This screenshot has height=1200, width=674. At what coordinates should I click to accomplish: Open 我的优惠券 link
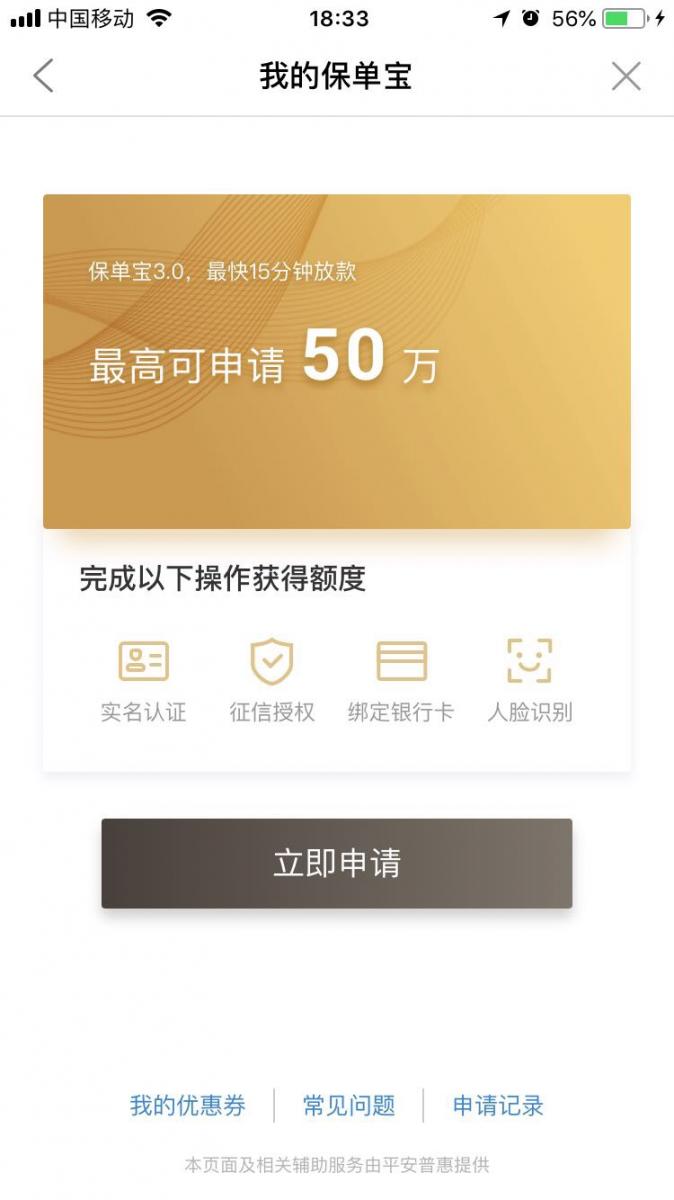point(187,1105)
